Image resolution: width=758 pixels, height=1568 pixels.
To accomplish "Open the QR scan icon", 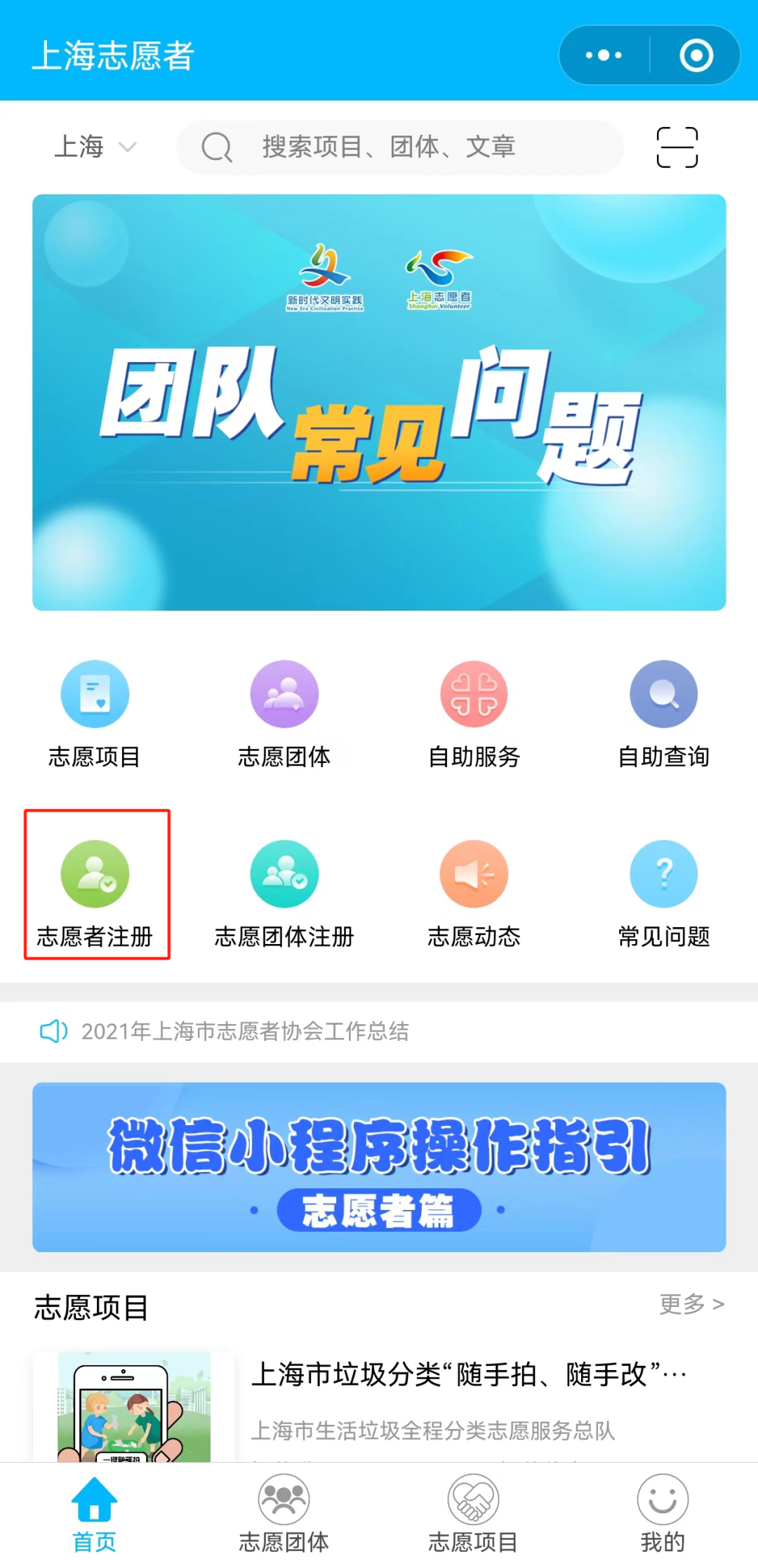I will (x=677, y=147).
